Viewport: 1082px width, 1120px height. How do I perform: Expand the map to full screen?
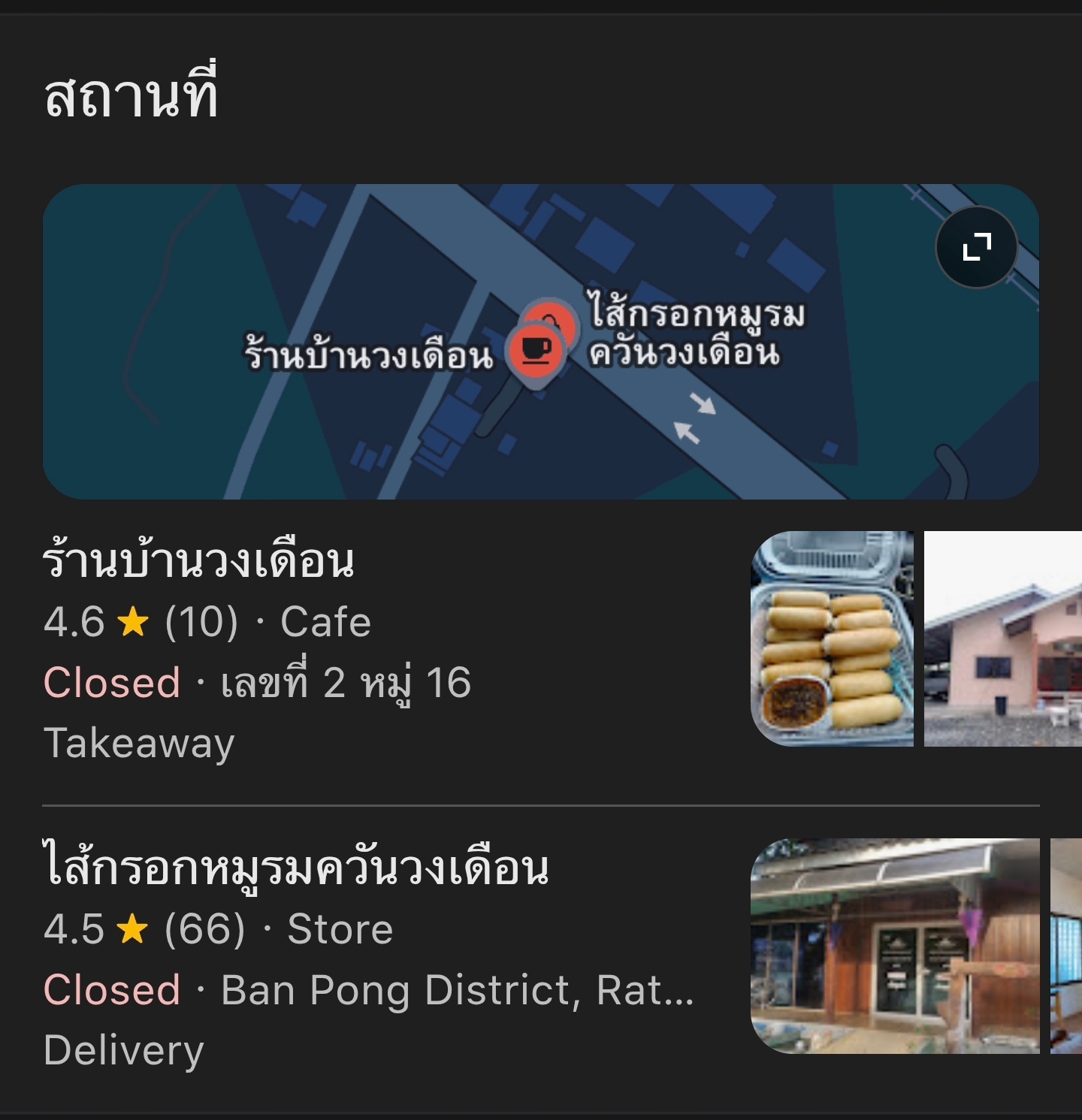tap(976, 247)
